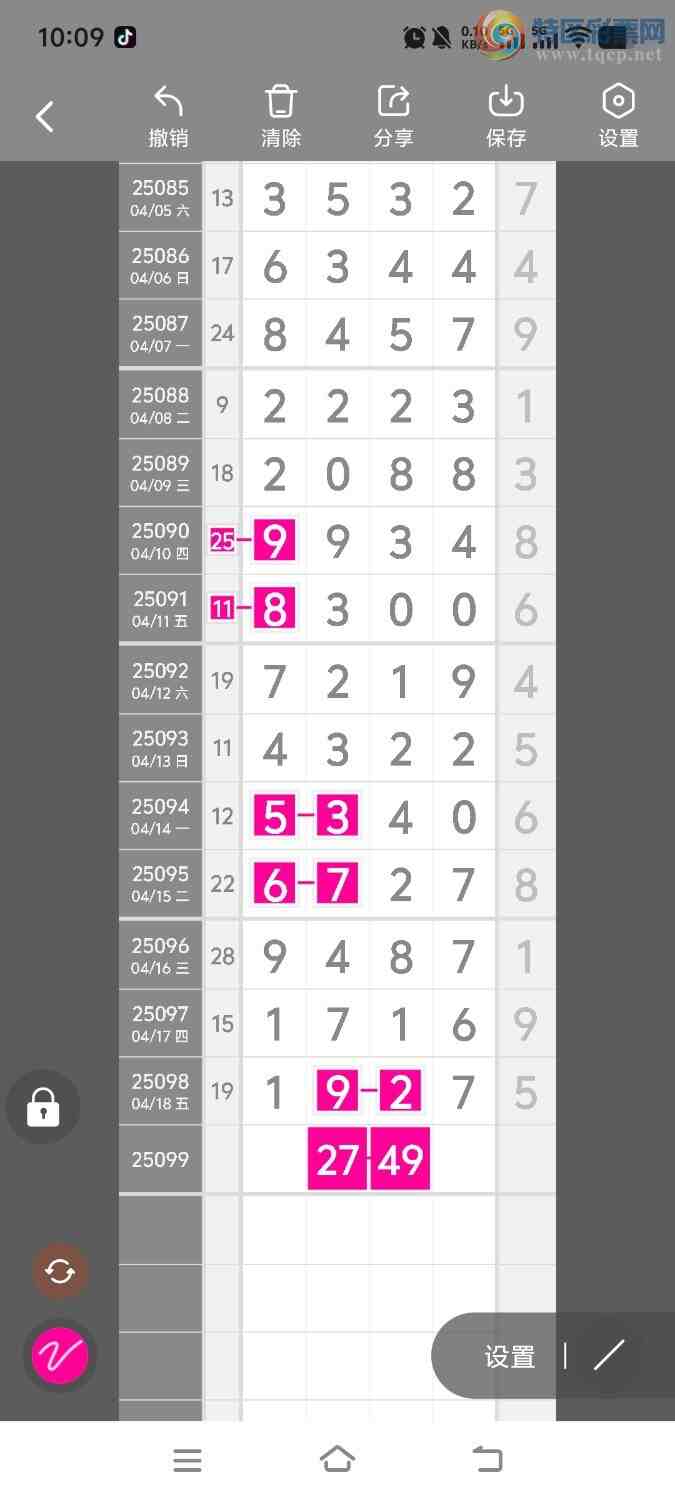Save the chart with 保存
Screen dimensions: 675x1500
pos(506,117)
